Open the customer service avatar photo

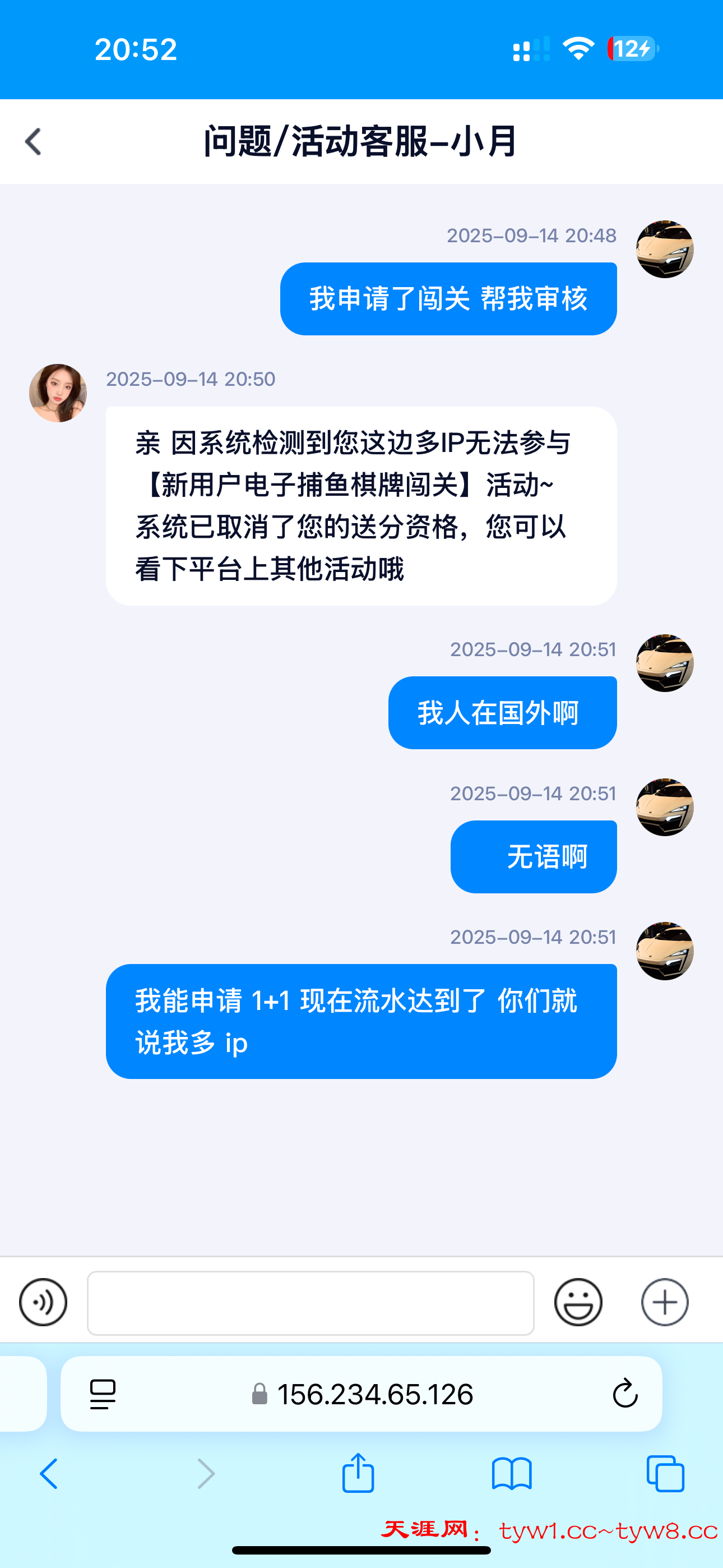pos(58,392)
